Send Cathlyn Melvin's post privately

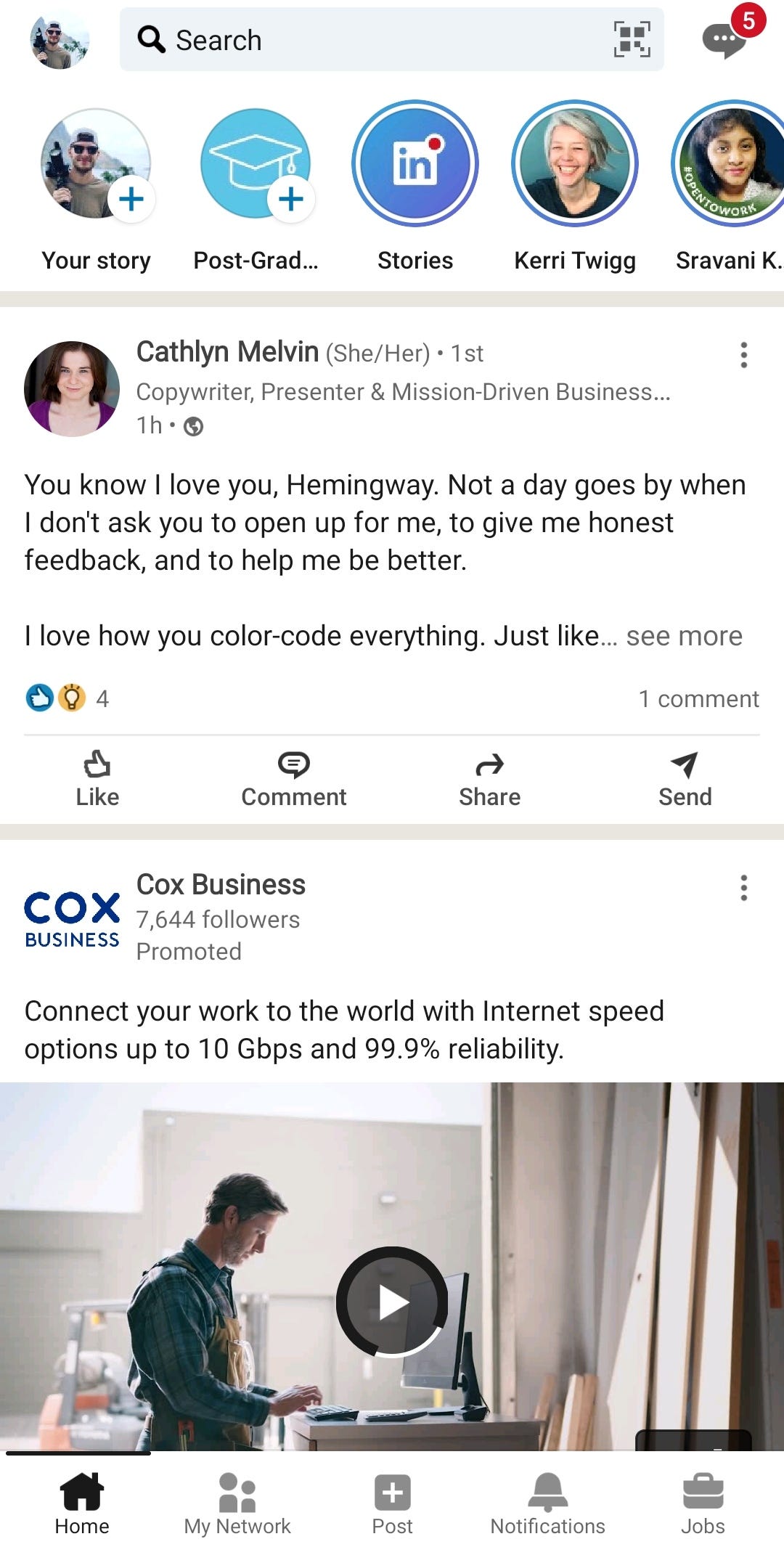click(x=685, y=778)
